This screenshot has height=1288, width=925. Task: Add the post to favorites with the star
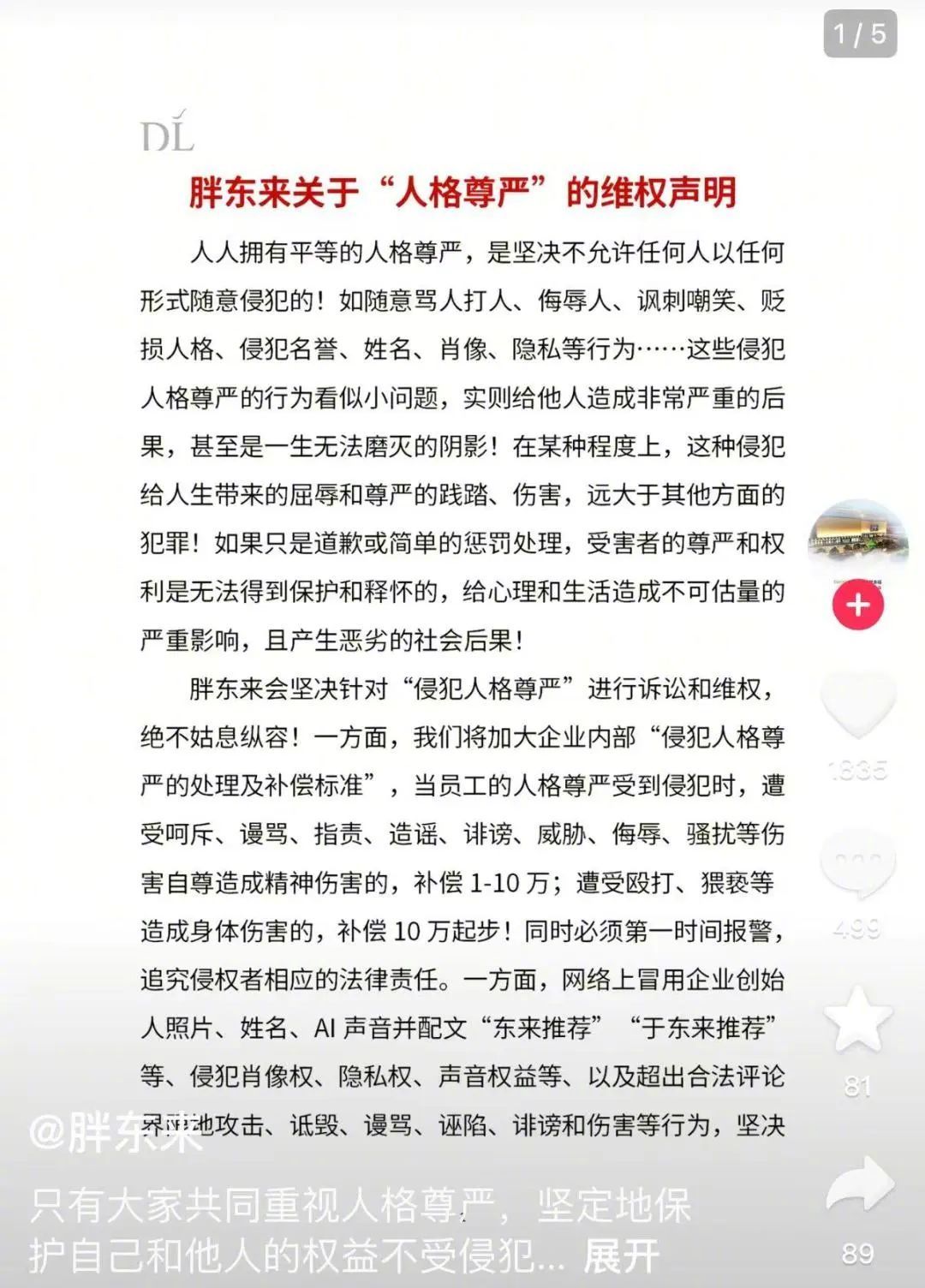tap(857, 1019)
